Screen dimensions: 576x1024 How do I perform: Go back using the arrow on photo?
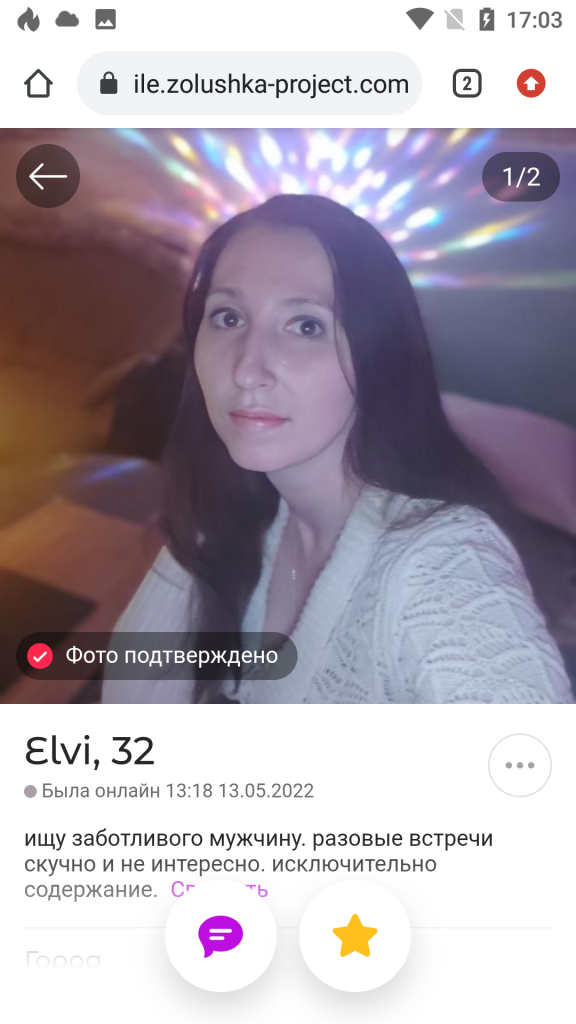48,176
